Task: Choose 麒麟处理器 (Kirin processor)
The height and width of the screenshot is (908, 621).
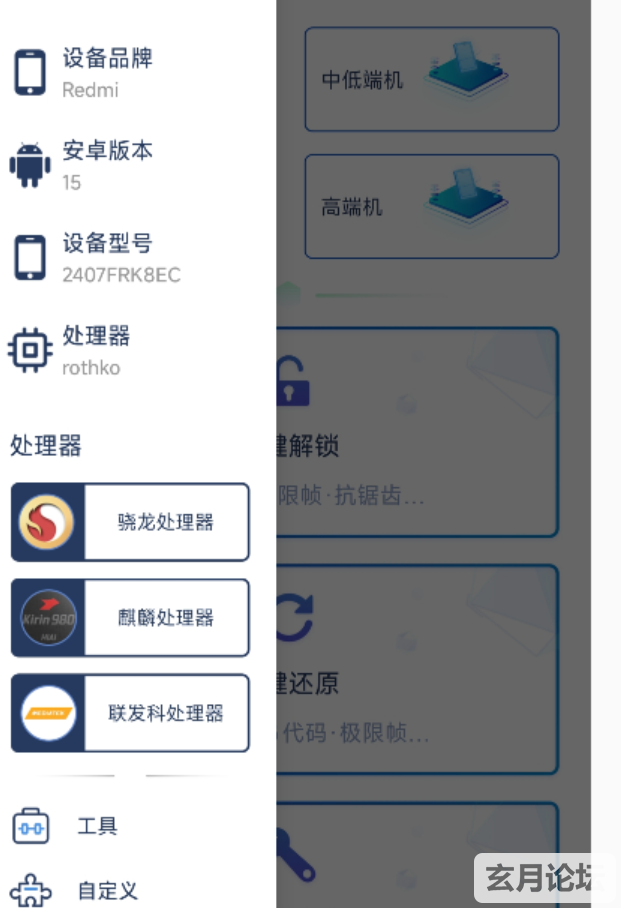Action: click(x=130, y=618)
